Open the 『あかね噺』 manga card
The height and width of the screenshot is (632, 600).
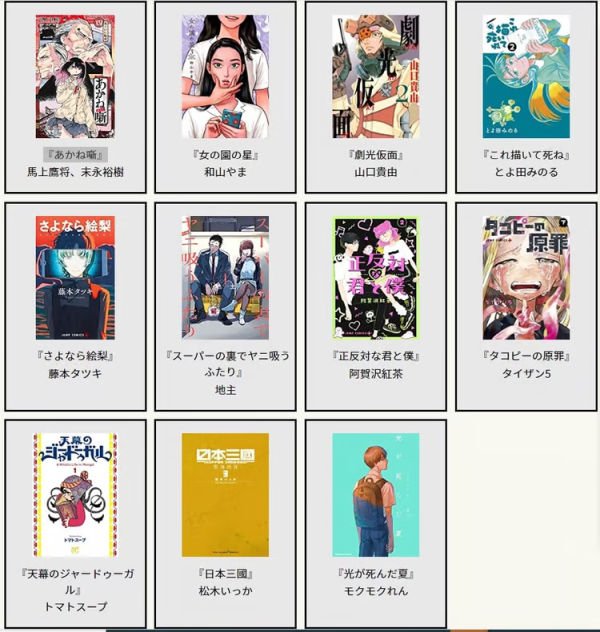tap(75, 96)
